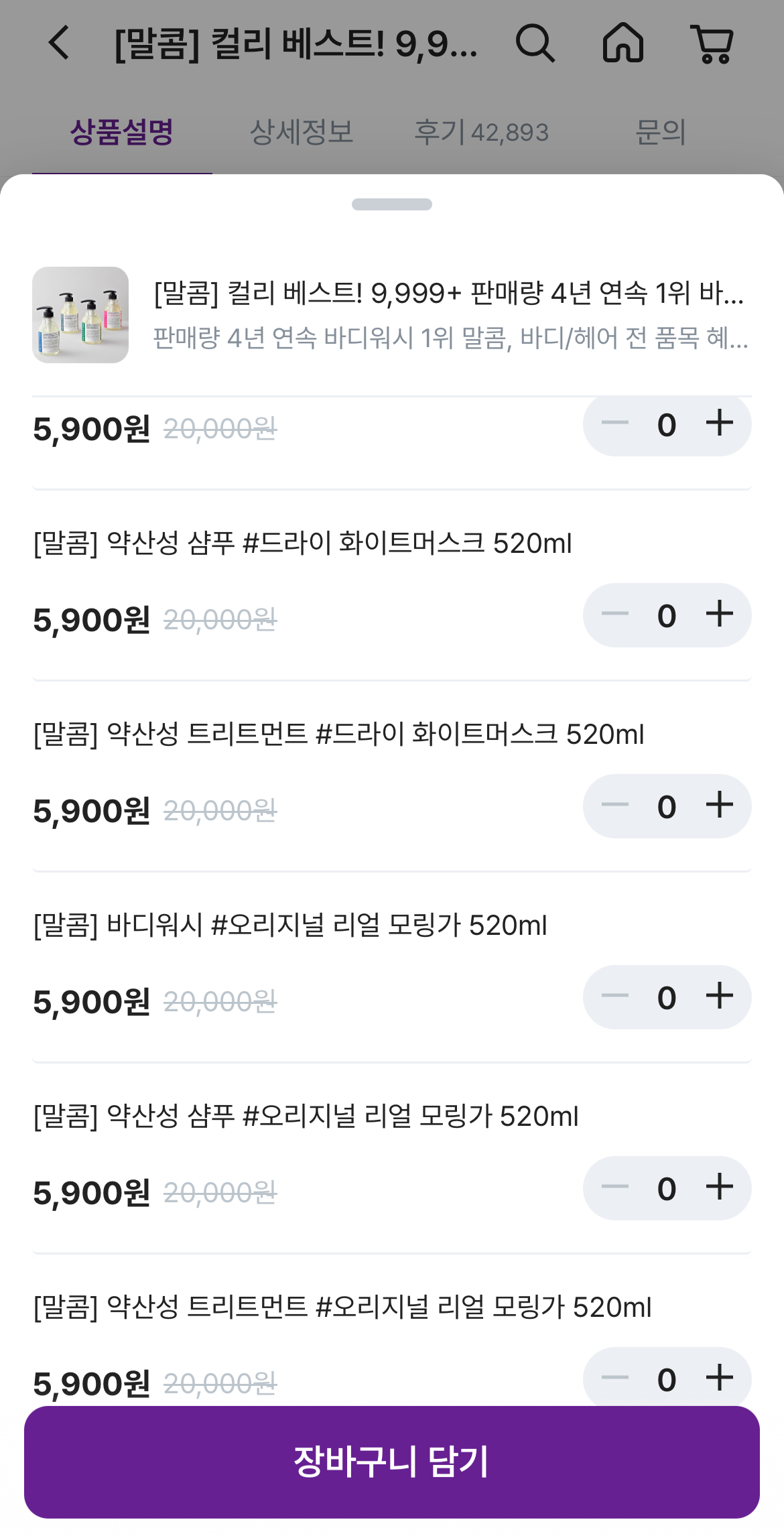The height and width of the screenshot is (1534, 784).
Task: Open the search icon in header
Action: click(x=535, y=44)
